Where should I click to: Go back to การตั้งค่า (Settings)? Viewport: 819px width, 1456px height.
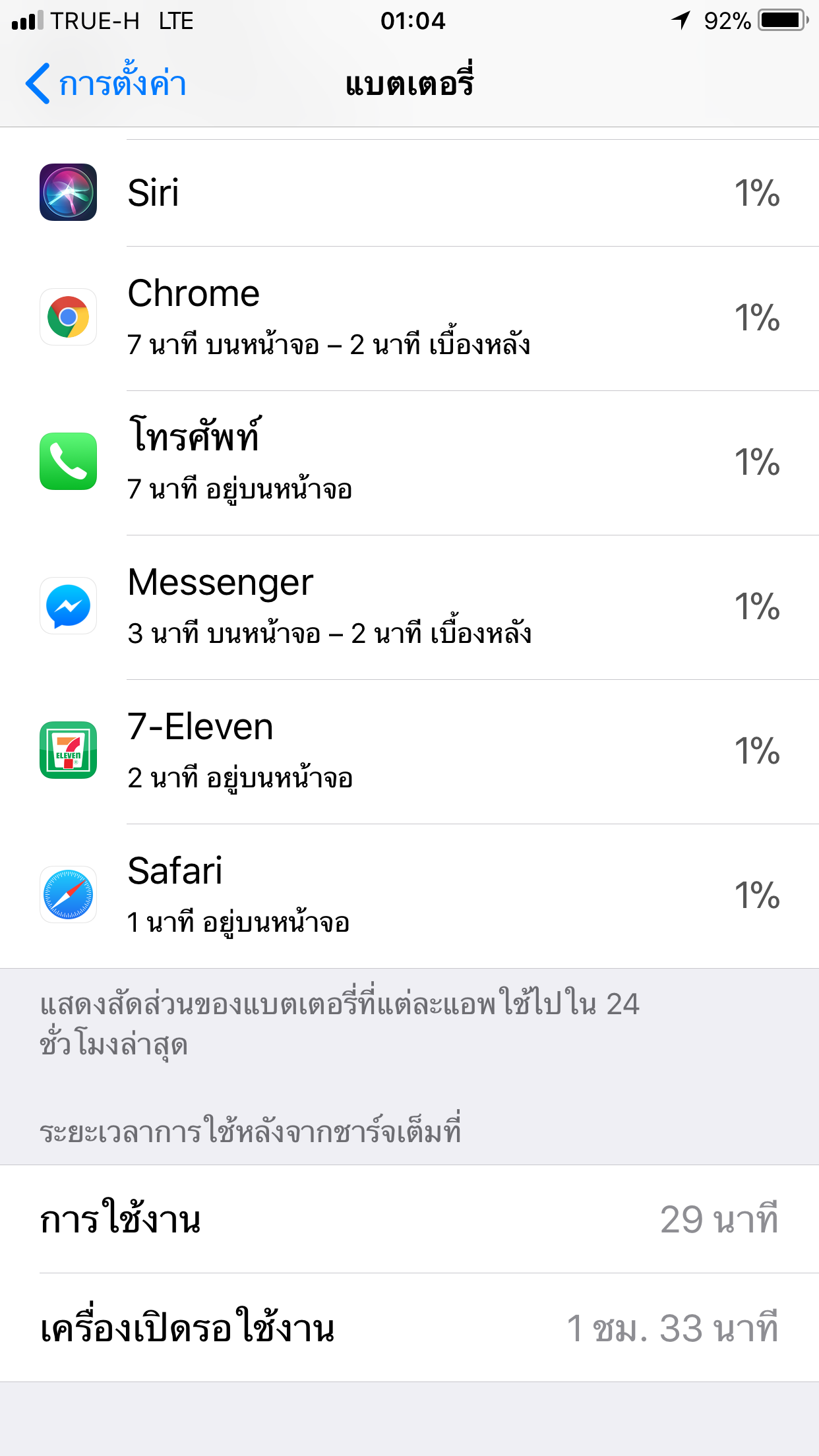[x=106, y=84]
